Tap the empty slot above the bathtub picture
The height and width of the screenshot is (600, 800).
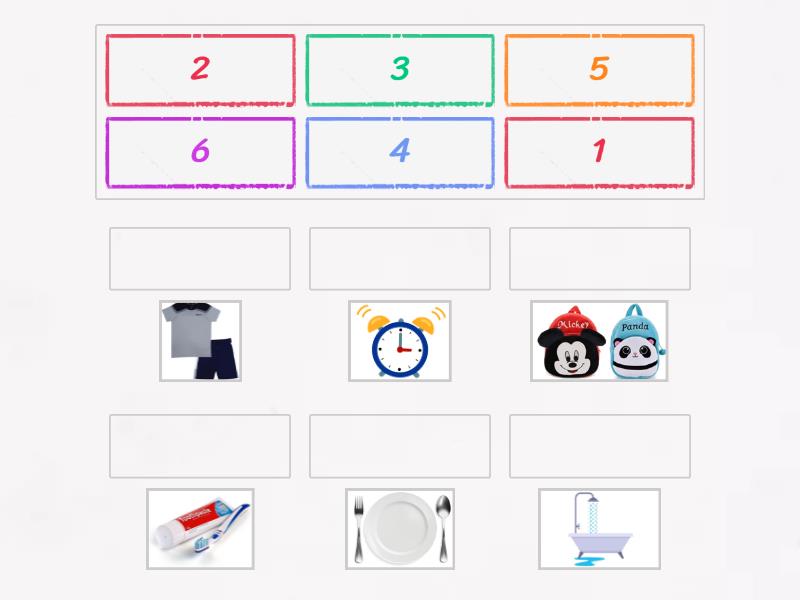(x=599, y=446)
